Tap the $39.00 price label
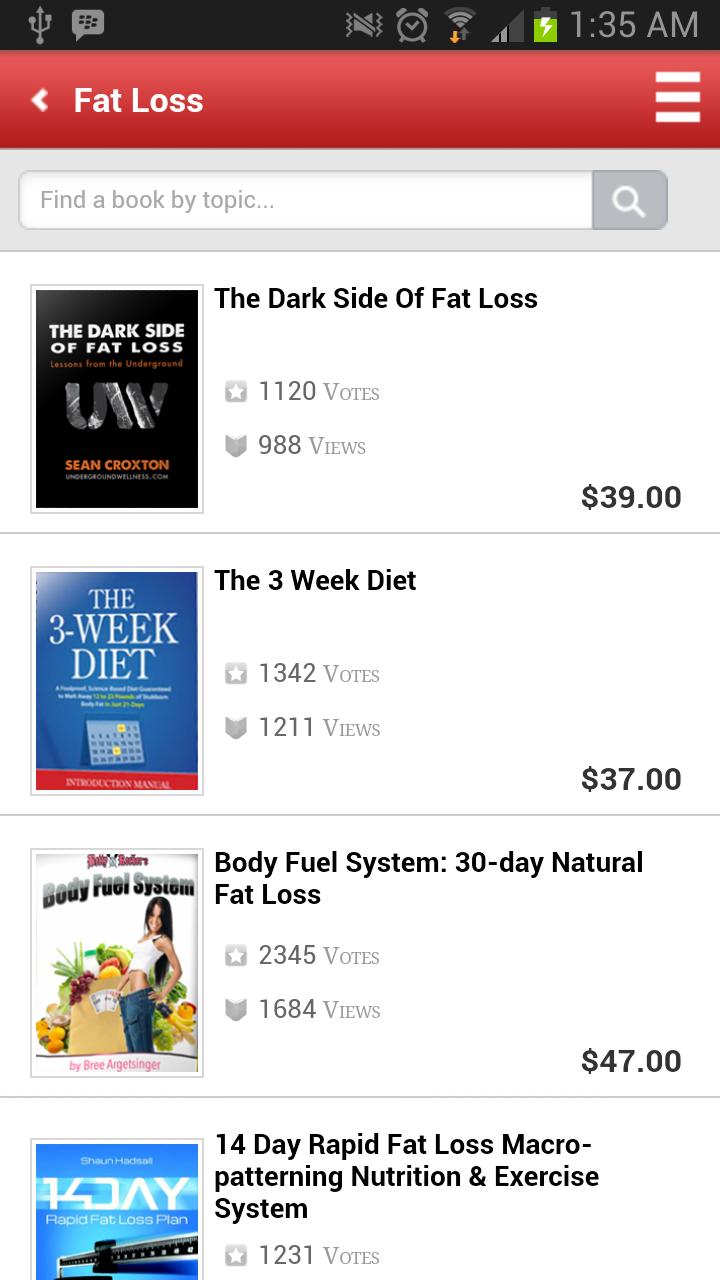Screen dimensions: 720x1280 631,497
